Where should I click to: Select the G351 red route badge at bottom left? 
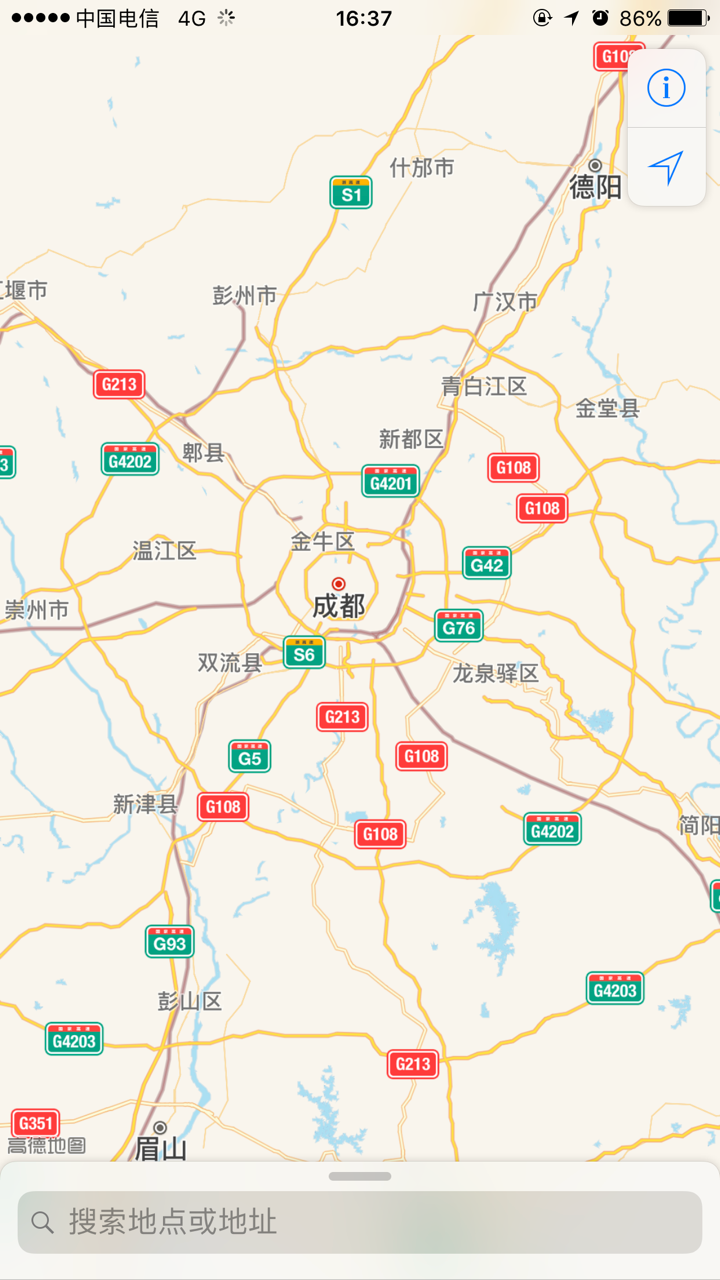coord(34,1122)
